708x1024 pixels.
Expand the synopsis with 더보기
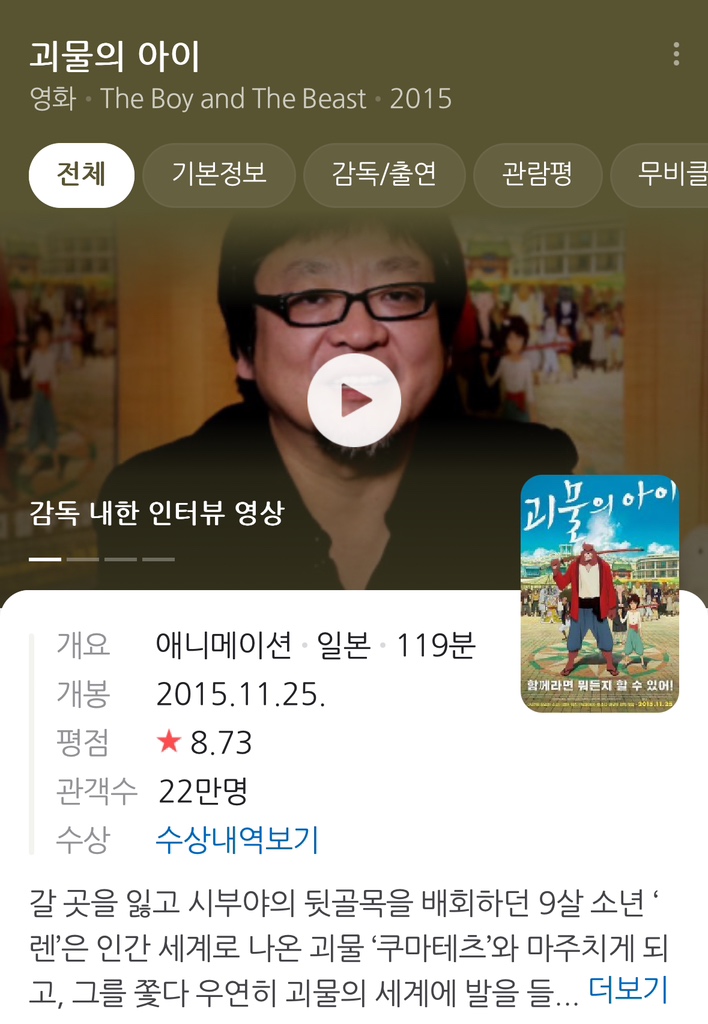click(627, 989)
